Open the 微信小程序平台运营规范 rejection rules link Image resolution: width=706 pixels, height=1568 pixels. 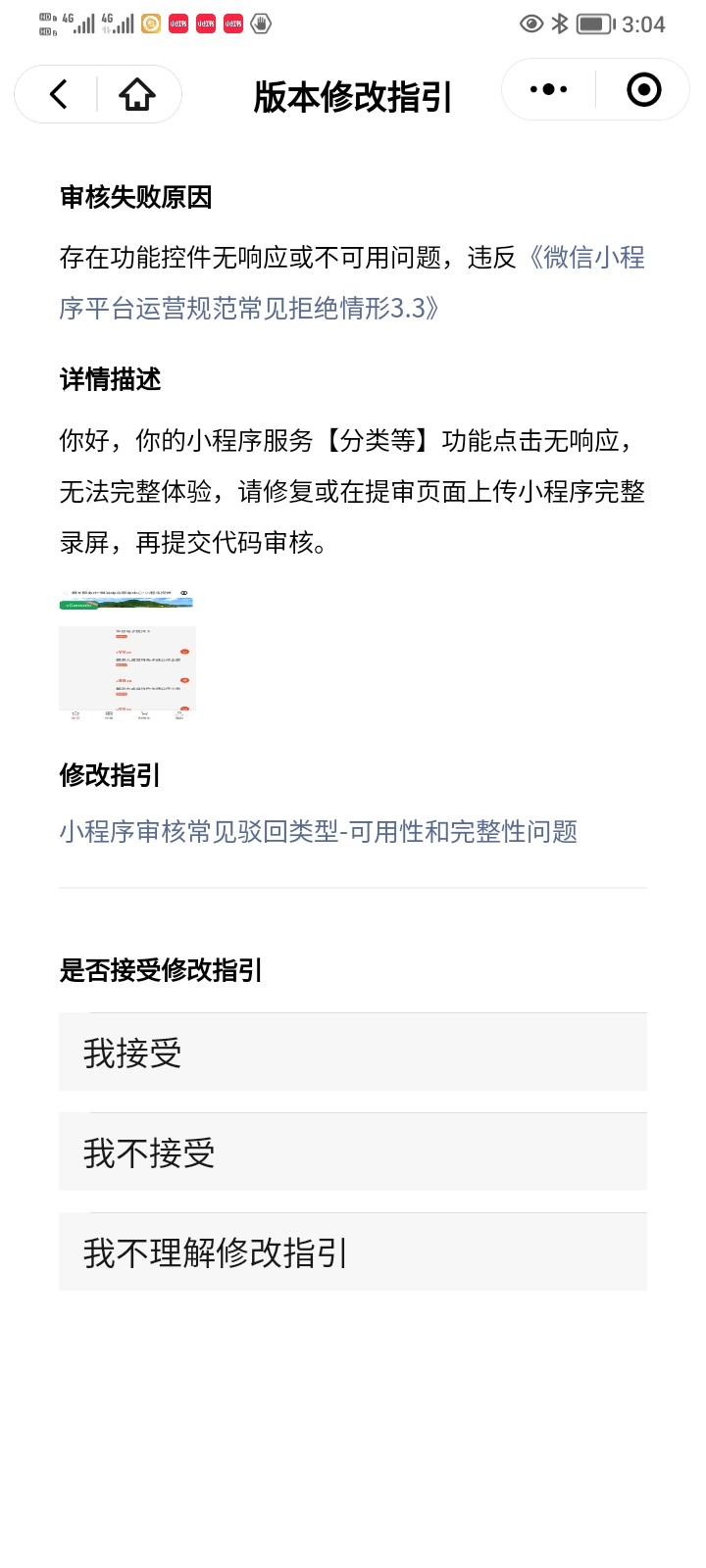352,282
